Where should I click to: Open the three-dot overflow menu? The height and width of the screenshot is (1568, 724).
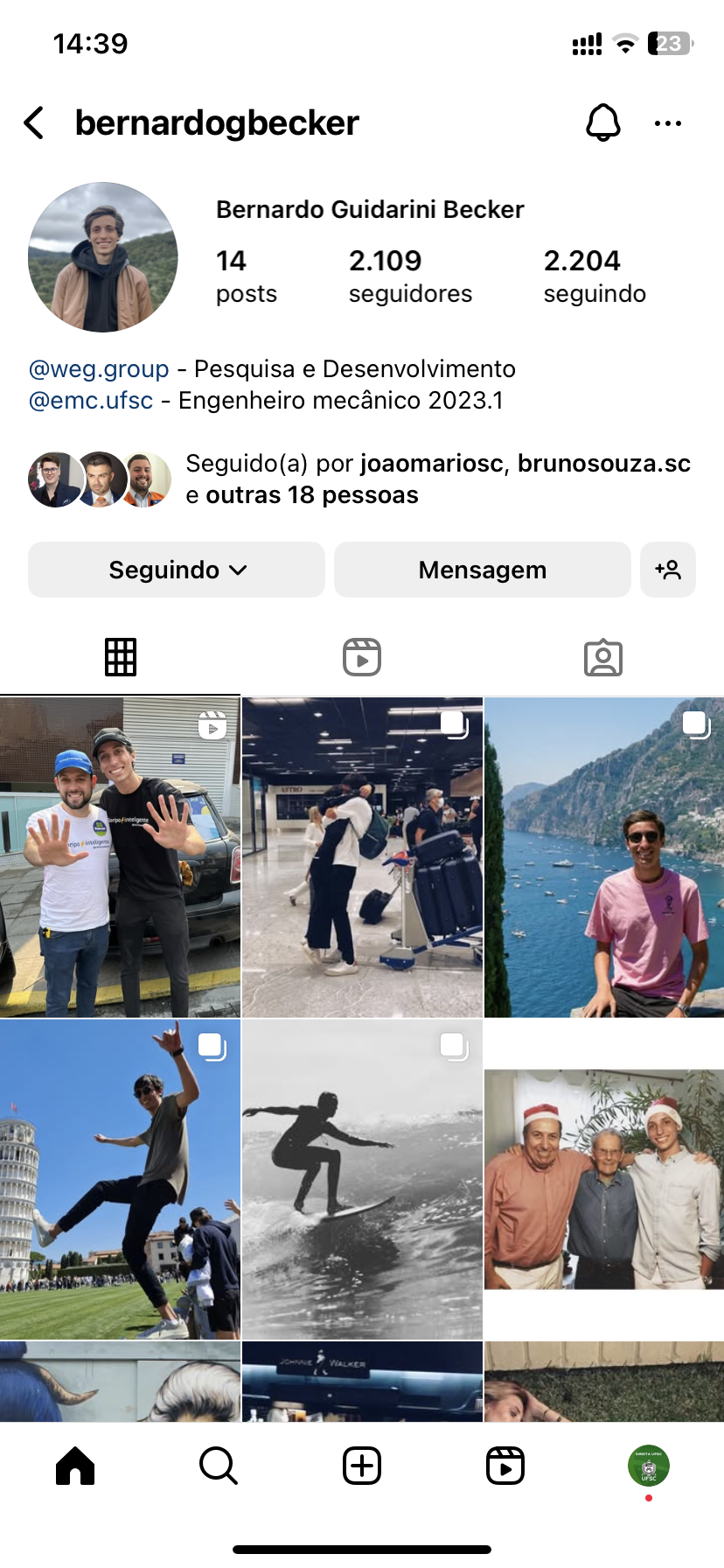pyautogui.click(x=668, y=123)
